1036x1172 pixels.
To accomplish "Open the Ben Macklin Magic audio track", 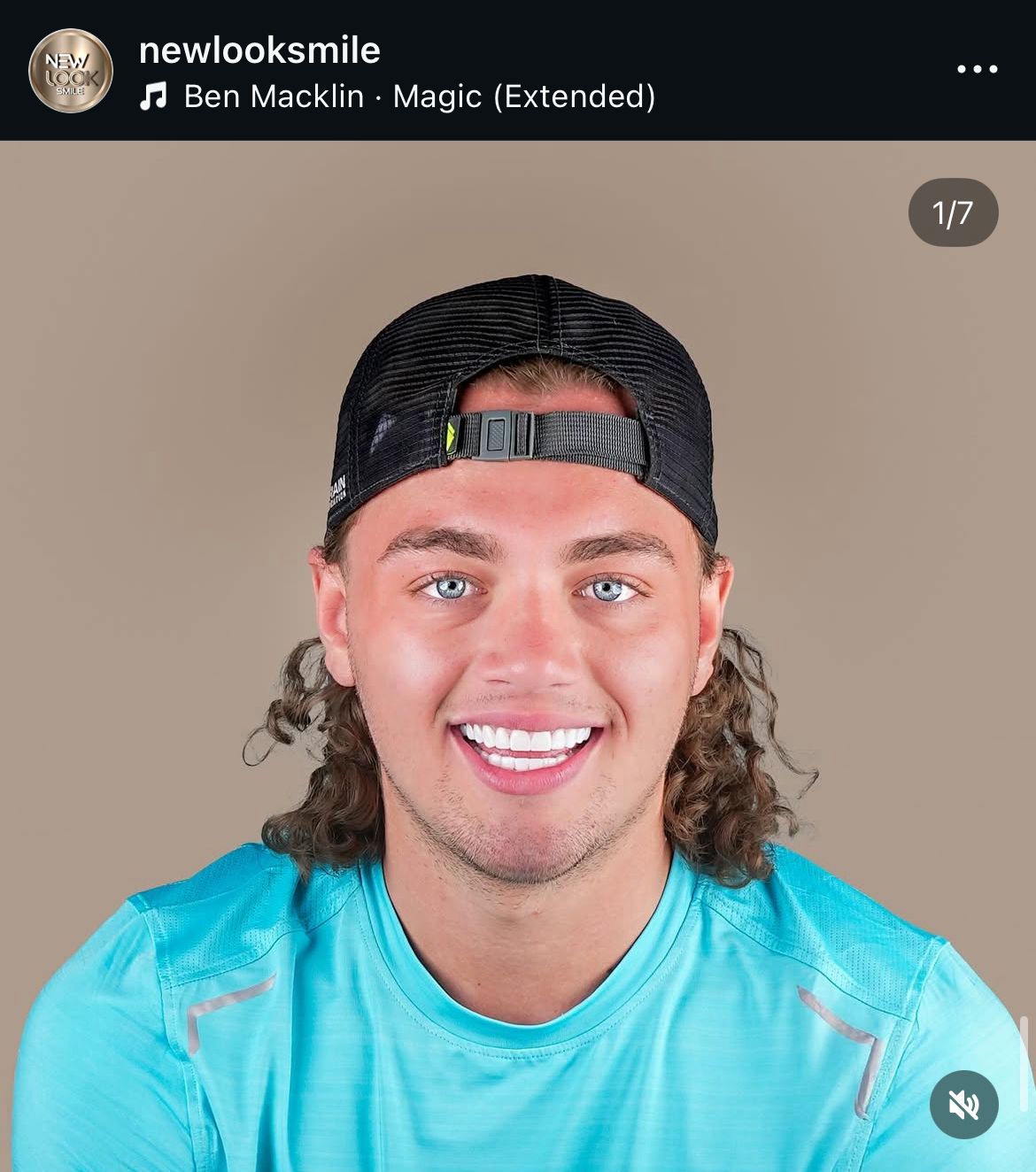I will pos(419,96).
